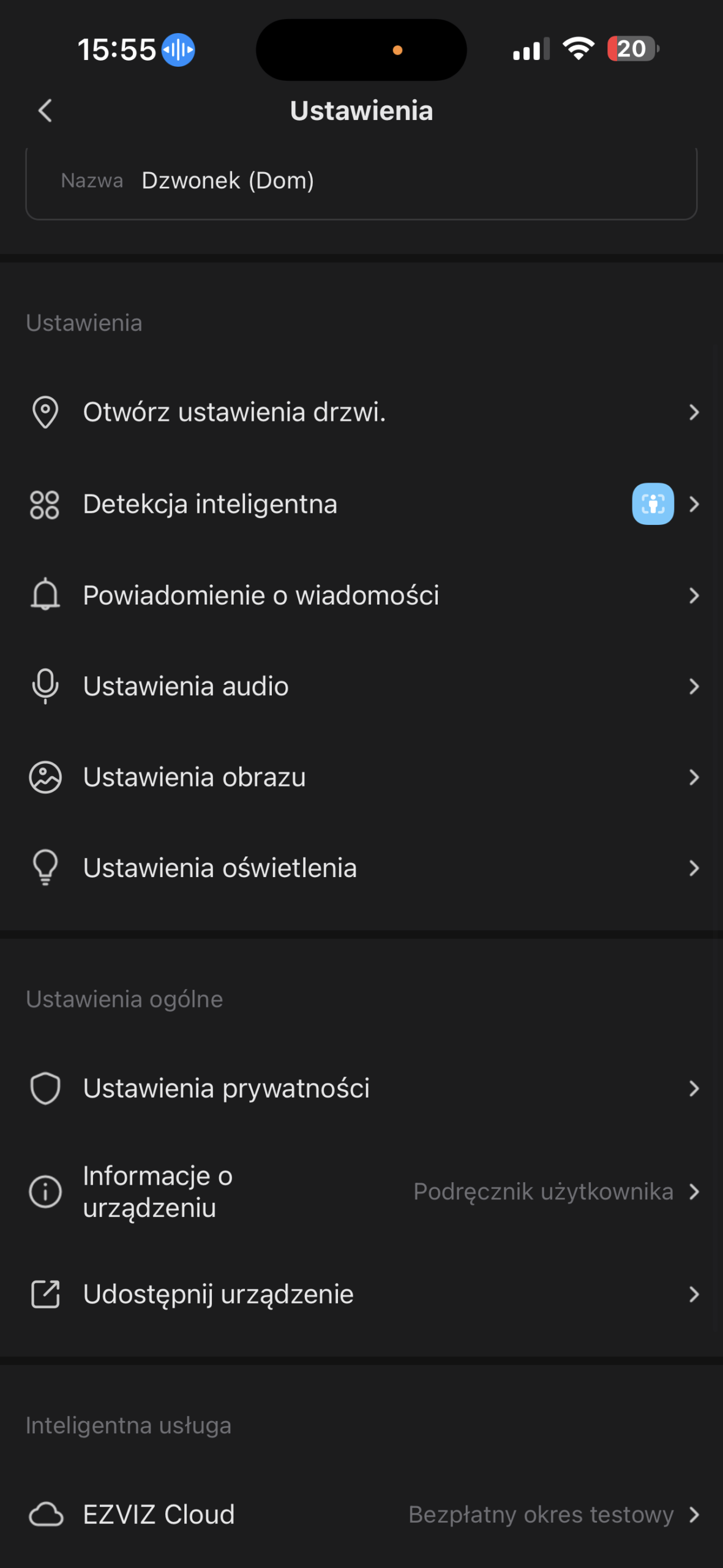
Task: Go back from Ustawienia screen
Action: point(45,111)
